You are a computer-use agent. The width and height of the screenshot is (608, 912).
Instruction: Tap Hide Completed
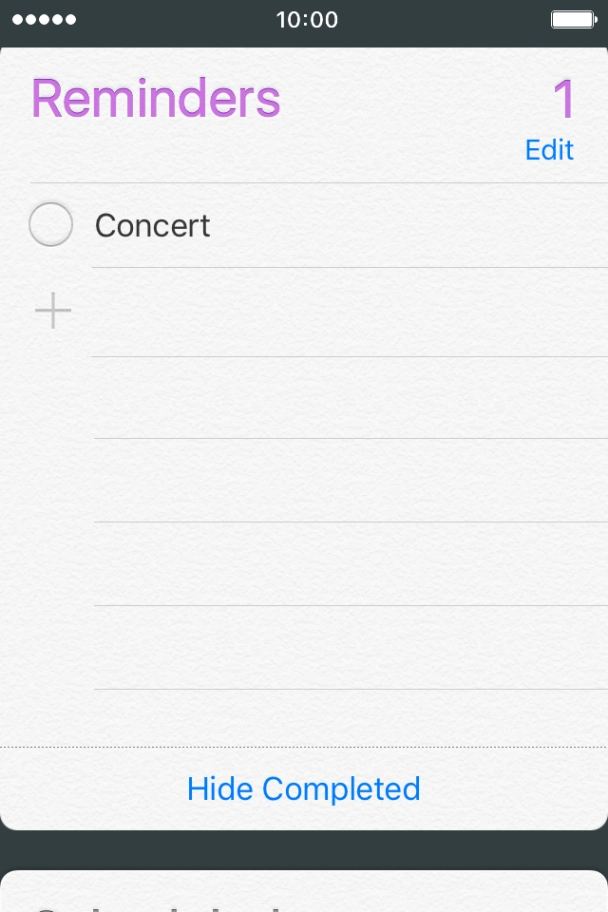coord(303,789)
